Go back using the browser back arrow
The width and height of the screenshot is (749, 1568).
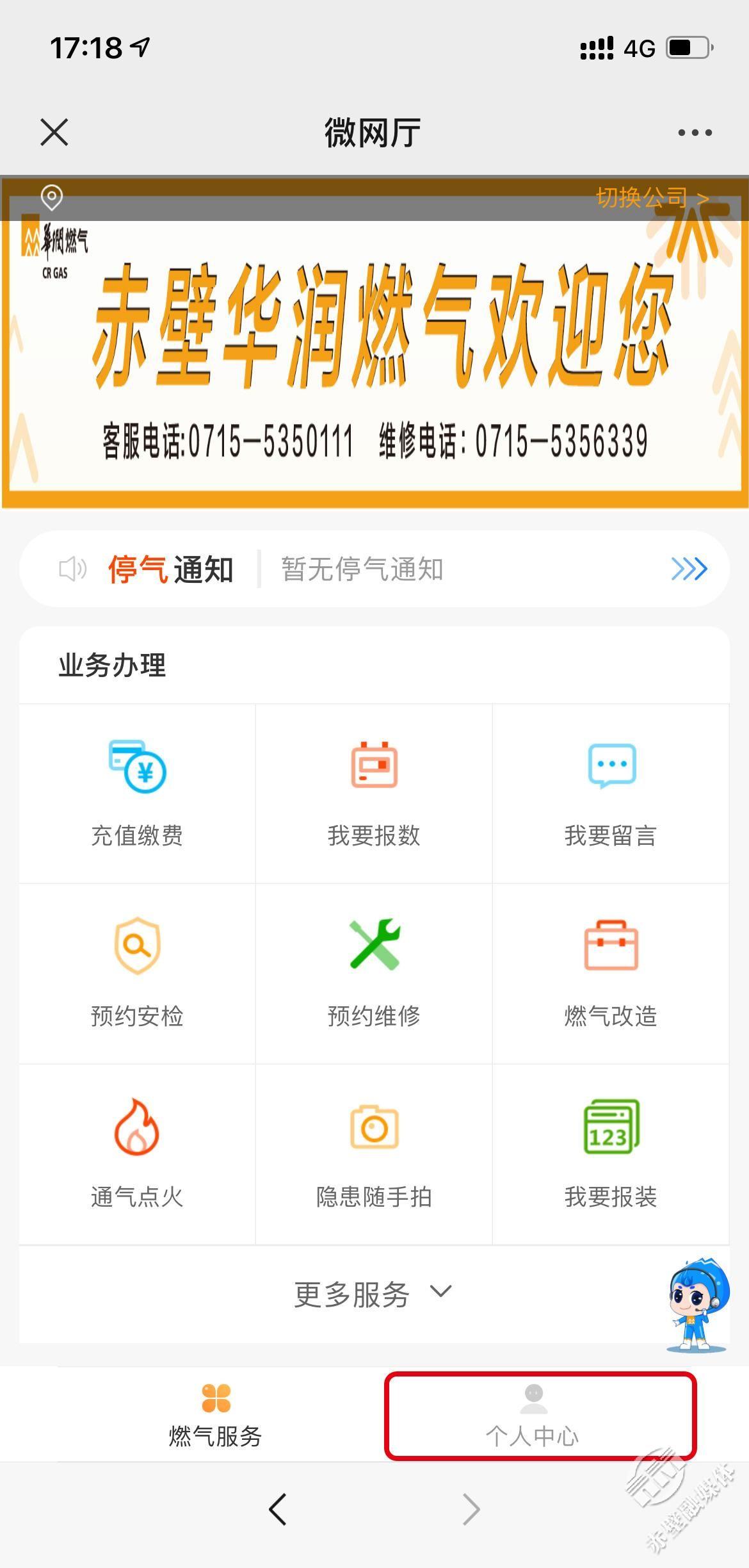point(277,1509)
